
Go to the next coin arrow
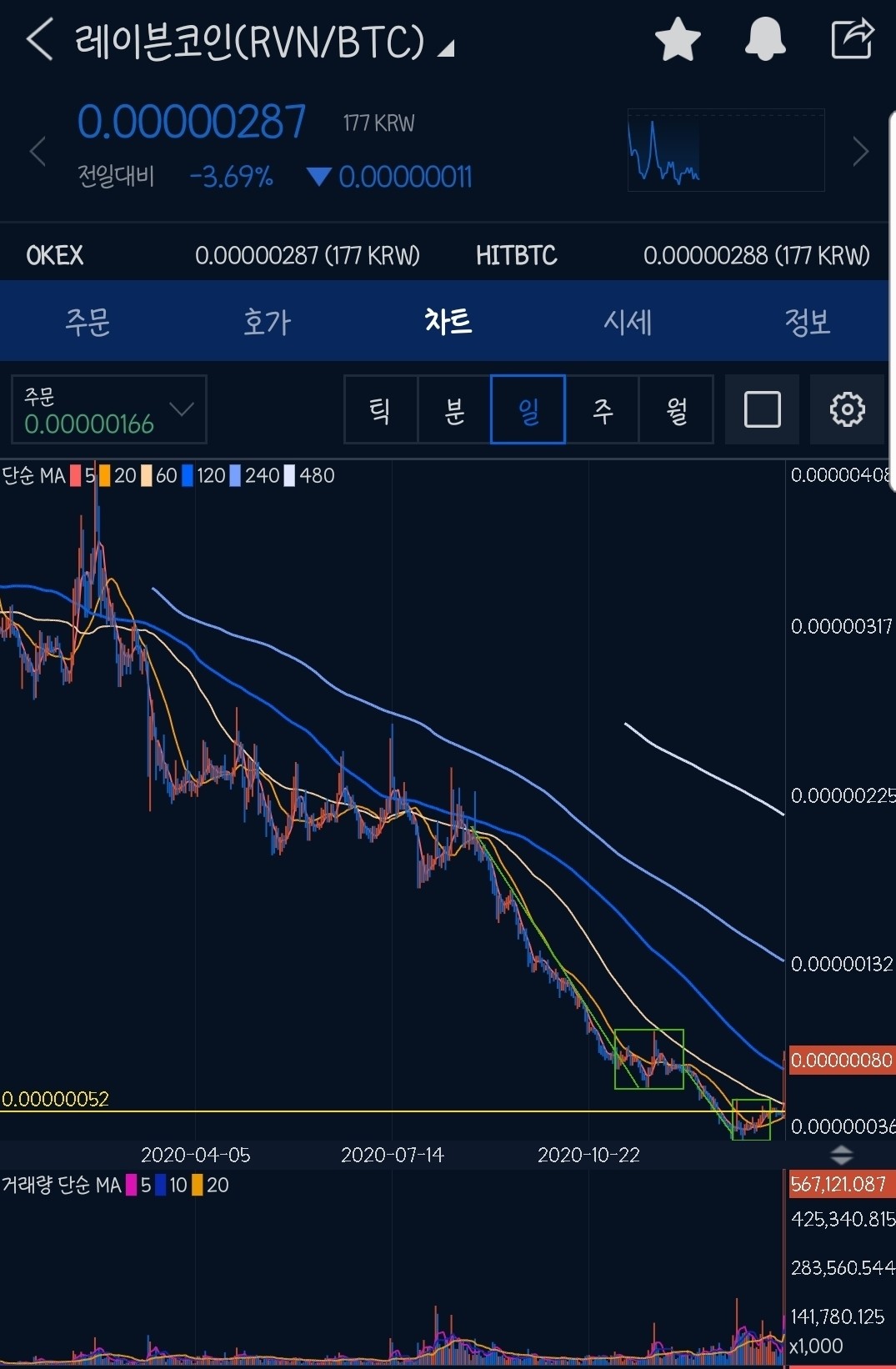(x=861, y=152)
